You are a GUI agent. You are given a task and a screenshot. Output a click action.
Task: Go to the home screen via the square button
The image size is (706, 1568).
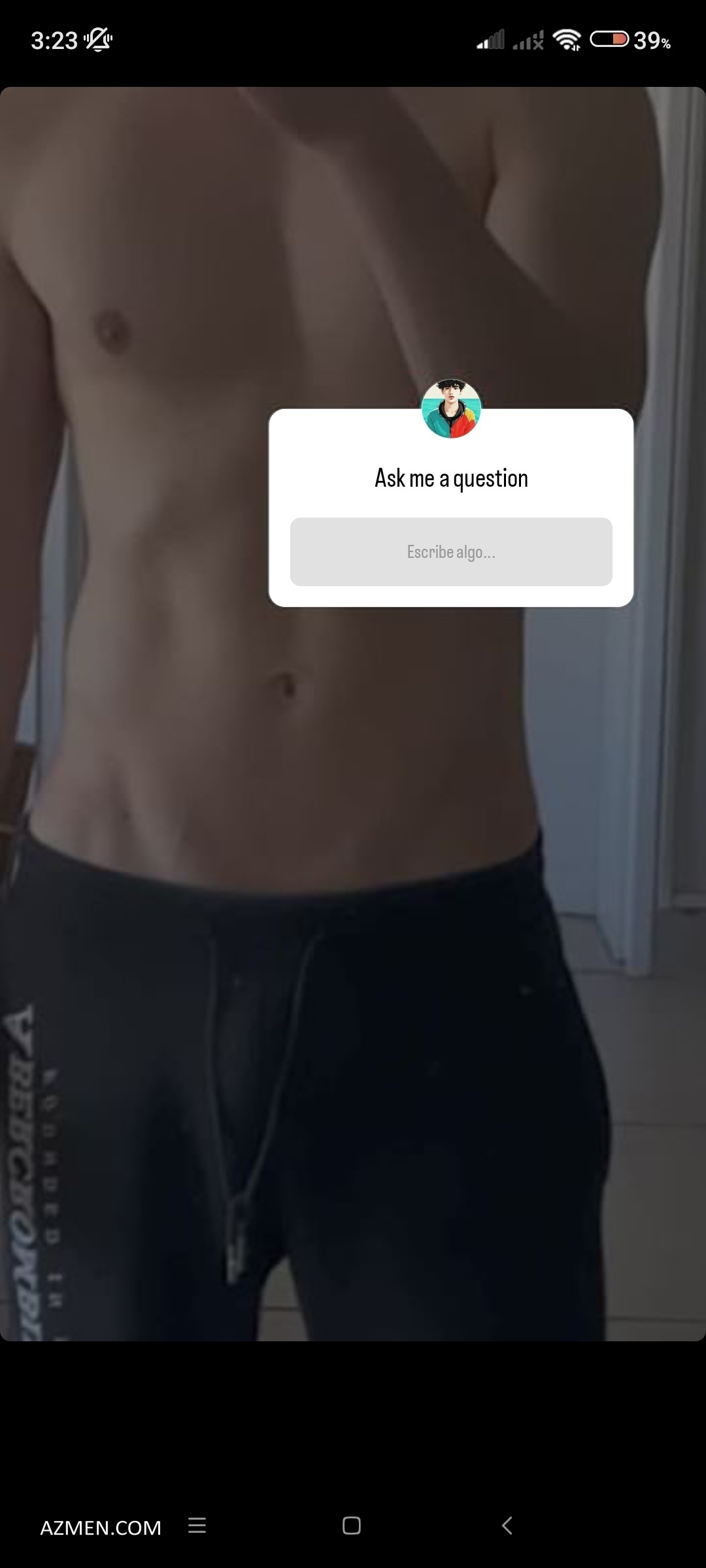coord(352,1526)
